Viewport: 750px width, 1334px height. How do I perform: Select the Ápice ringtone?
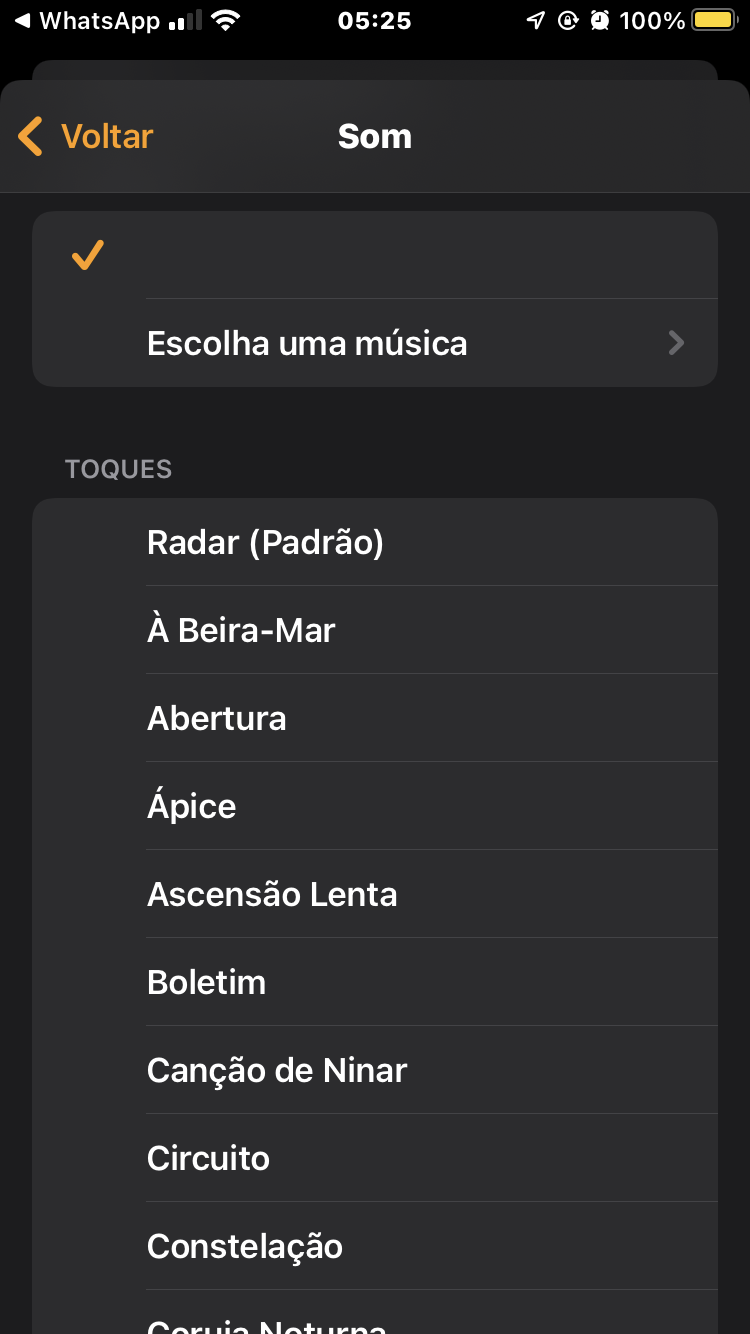(374, 806)
